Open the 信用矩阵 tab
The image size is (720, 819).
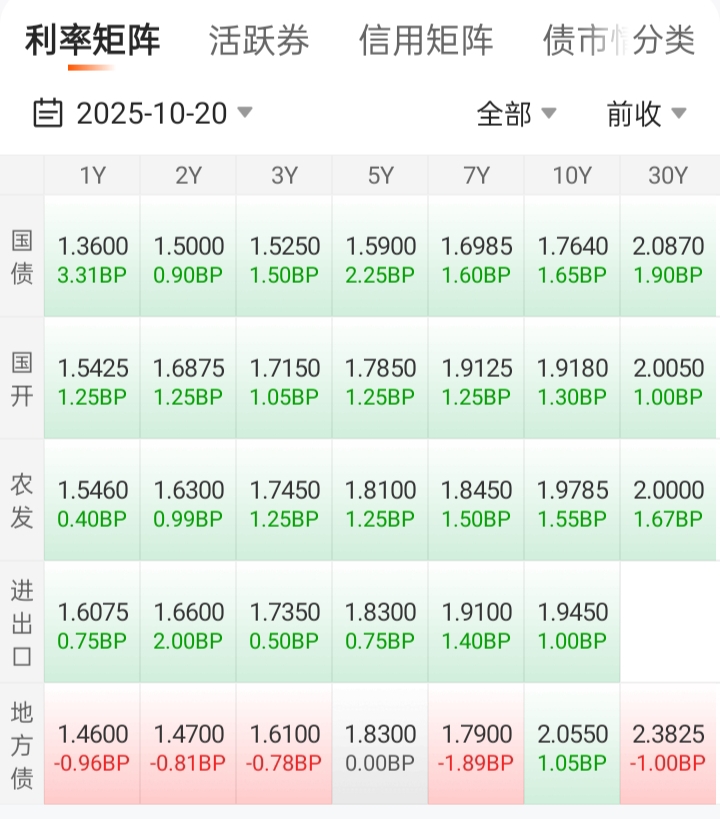(426, 41)
